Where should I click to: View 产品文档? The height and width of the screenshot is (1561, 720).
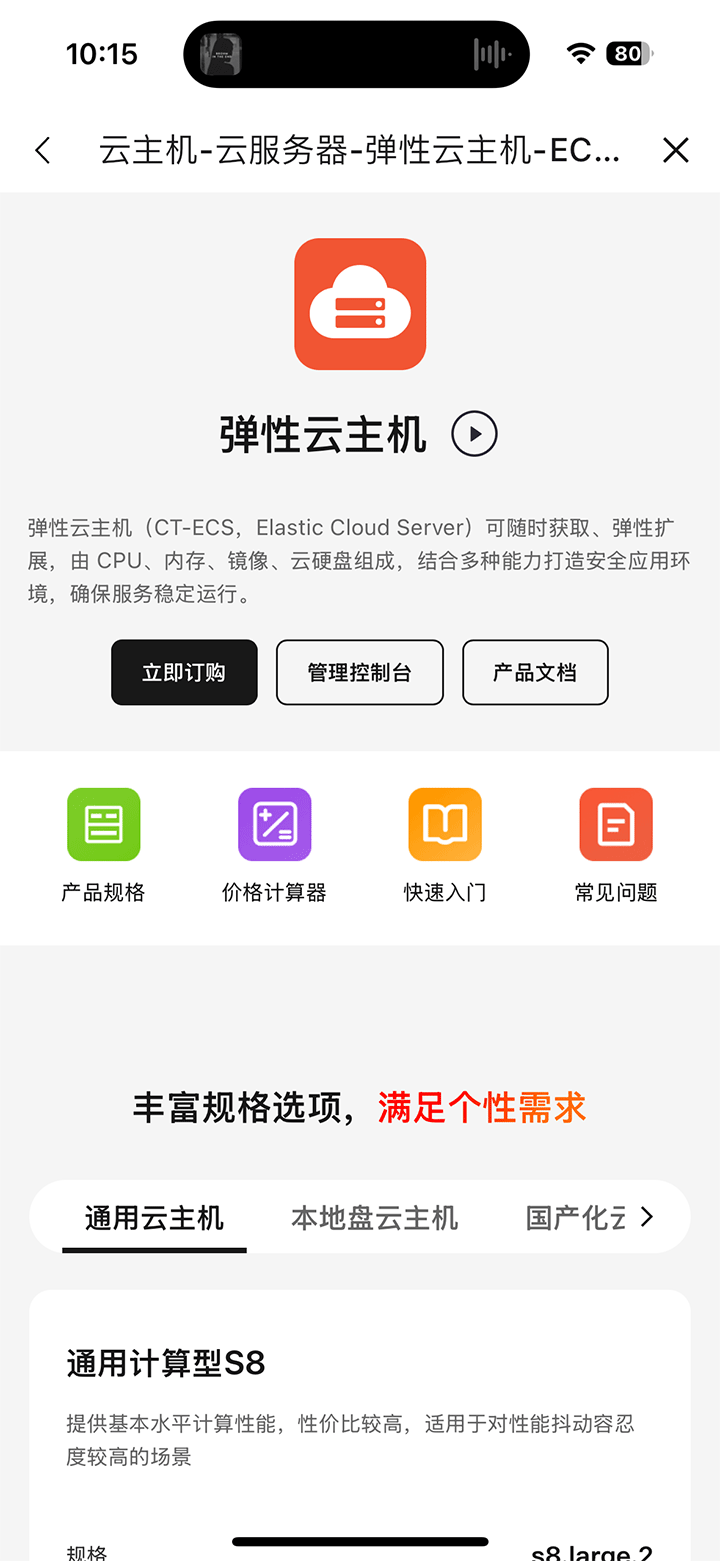click(x=535, y=673)
